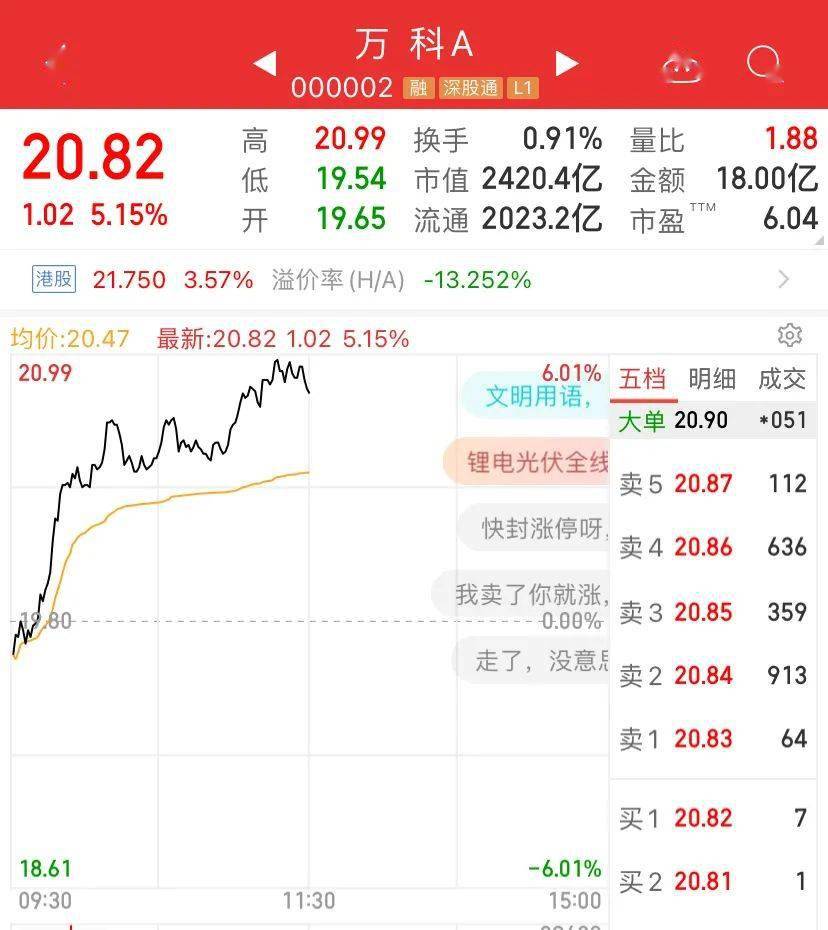
Task: Open the 大单 20.90 row
Action: [x=714, y=421]
